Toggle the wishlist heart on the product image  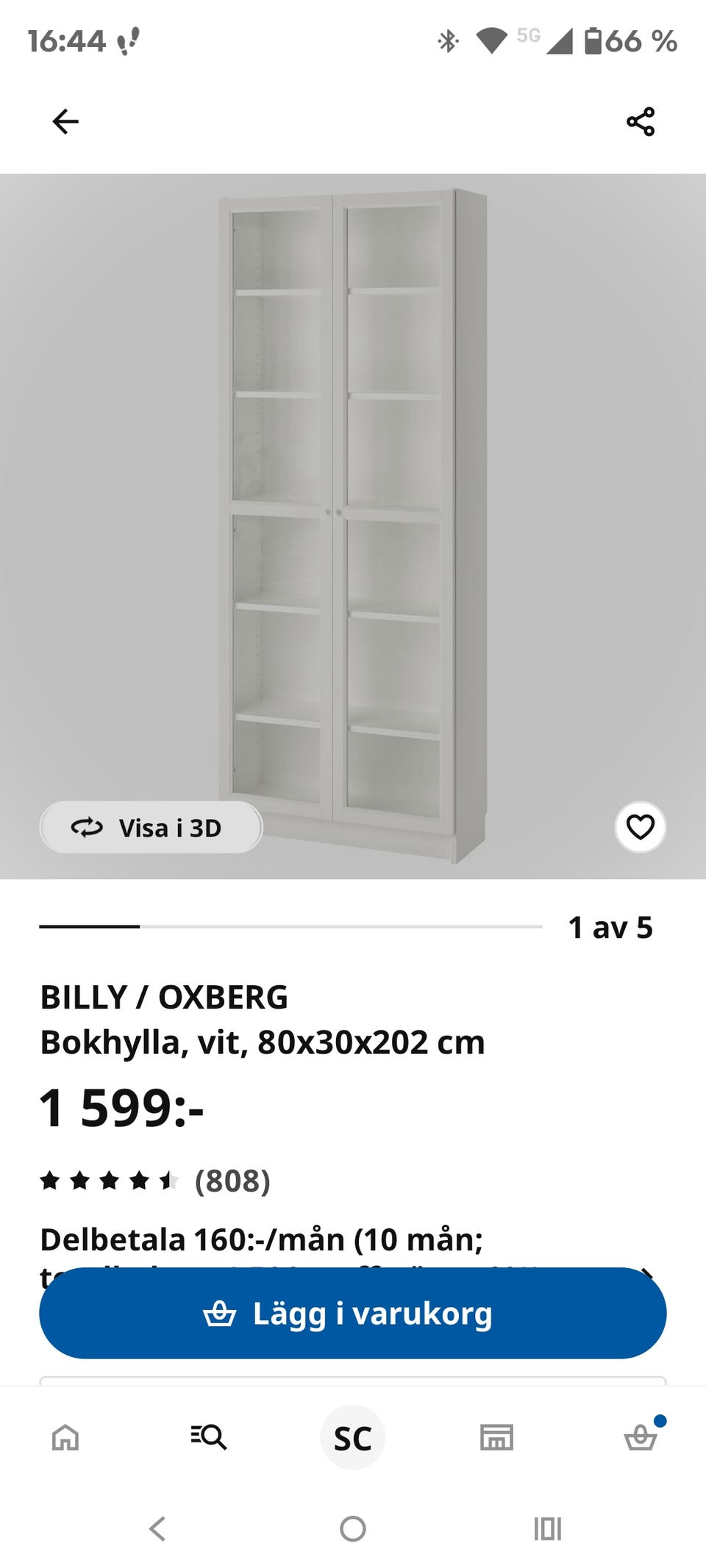coord(641,827)
